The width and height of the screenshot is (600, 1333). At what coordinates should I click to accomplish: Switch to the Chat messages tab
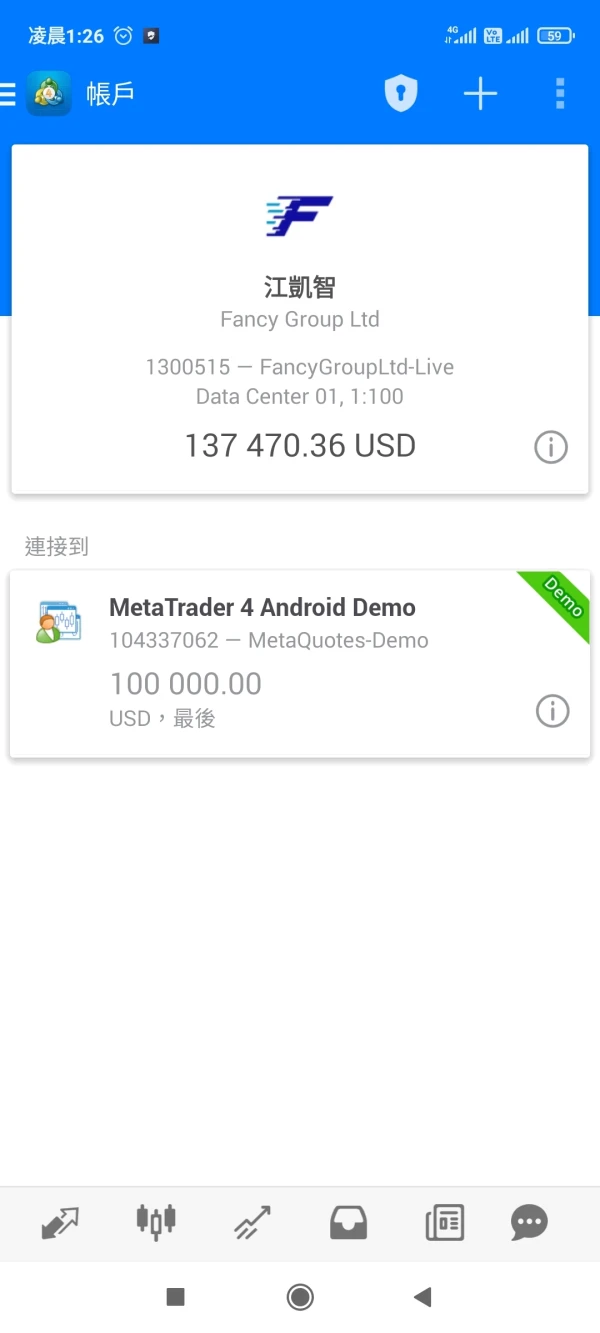click(529, 1222)
